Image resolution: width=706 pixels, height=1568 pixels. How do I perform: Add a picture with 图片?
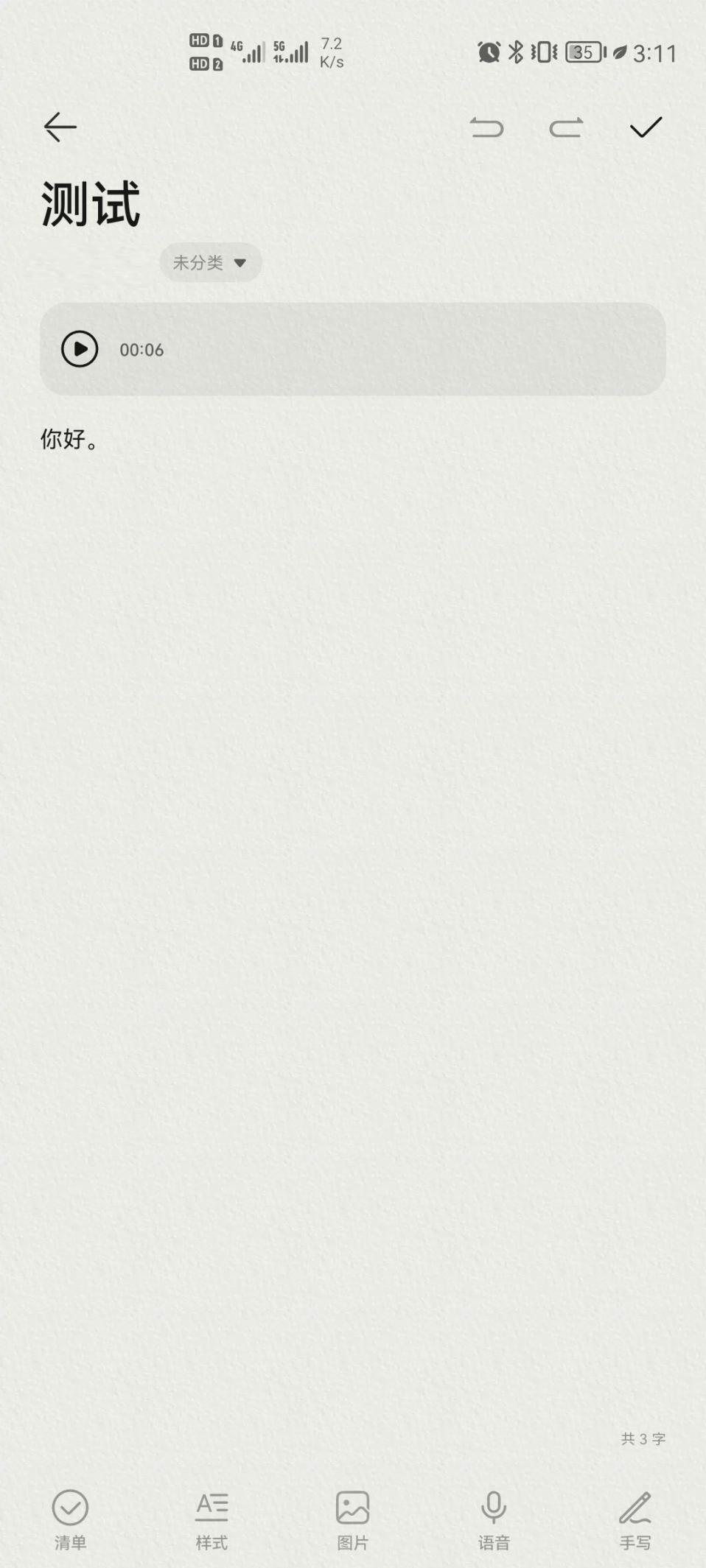pos(352,1519)
